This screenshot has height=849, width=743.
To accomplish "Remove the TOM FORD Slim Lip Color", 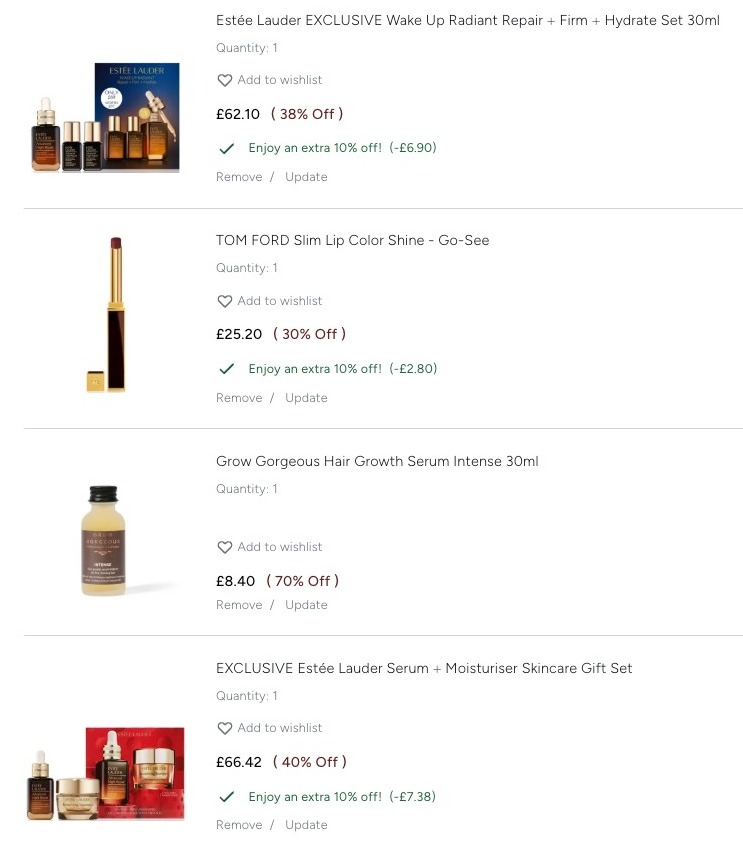I will (239, 398).
